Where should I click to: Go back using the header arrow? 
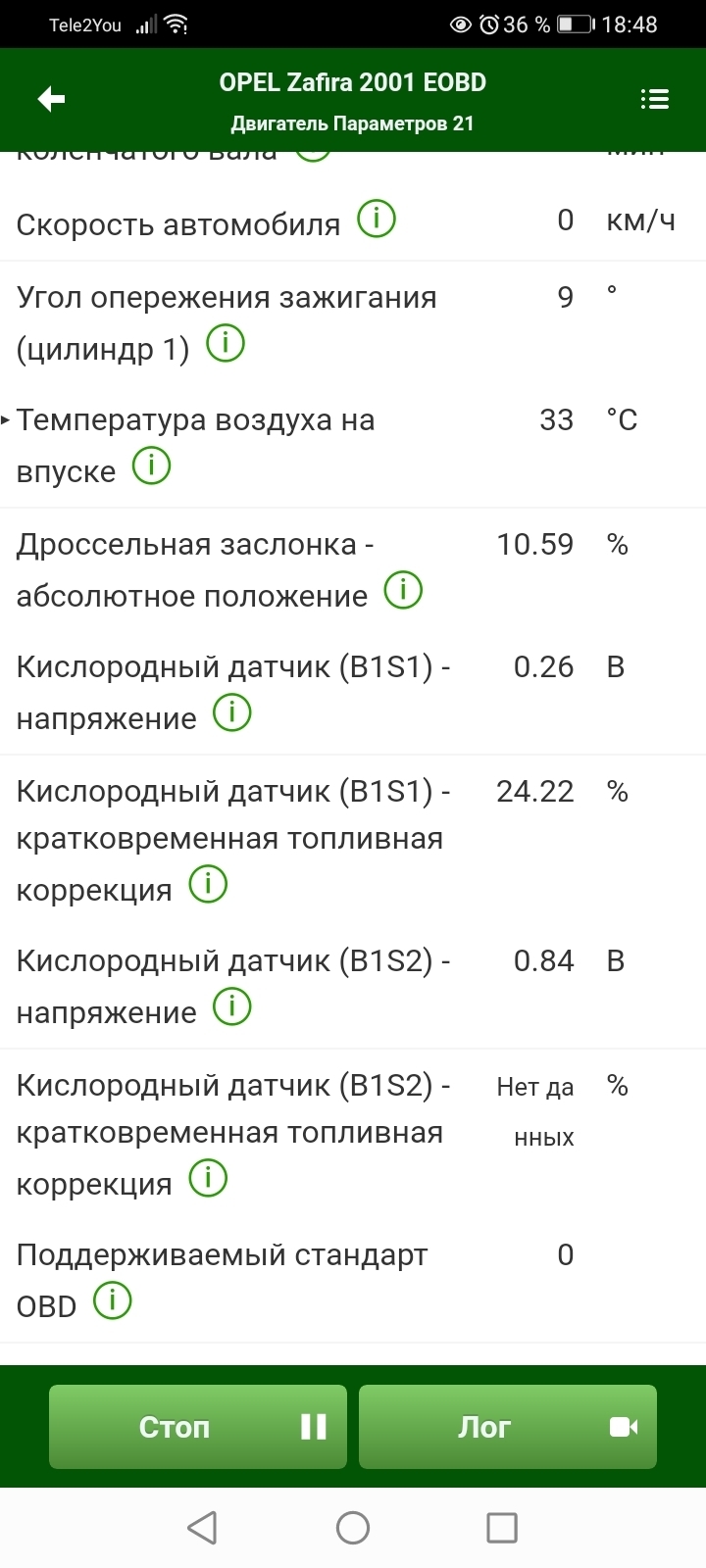tap(51, 99)
